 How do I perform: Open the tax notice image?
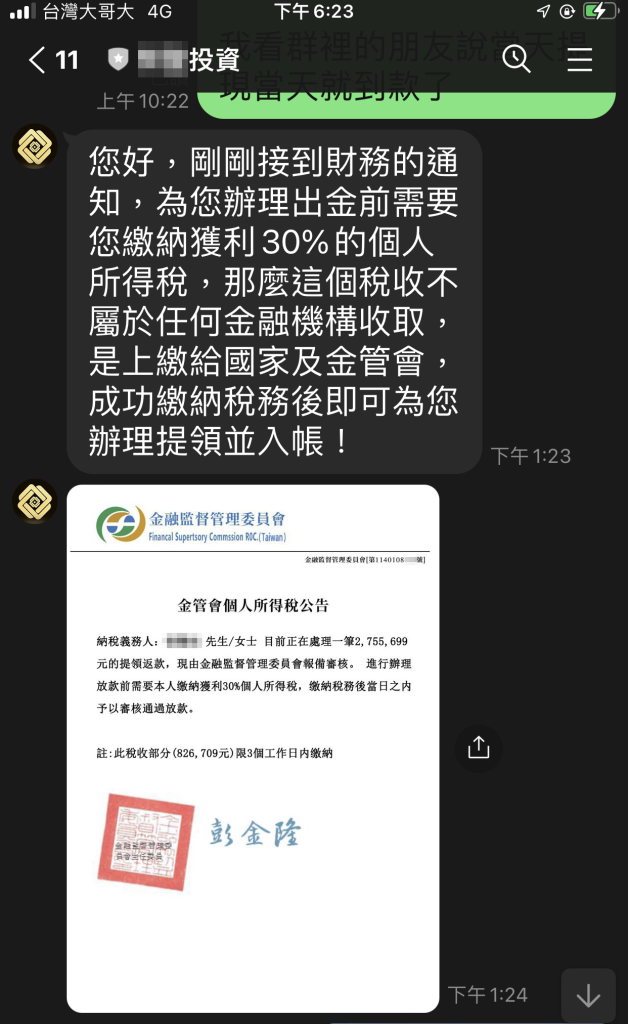click(253, 747)
